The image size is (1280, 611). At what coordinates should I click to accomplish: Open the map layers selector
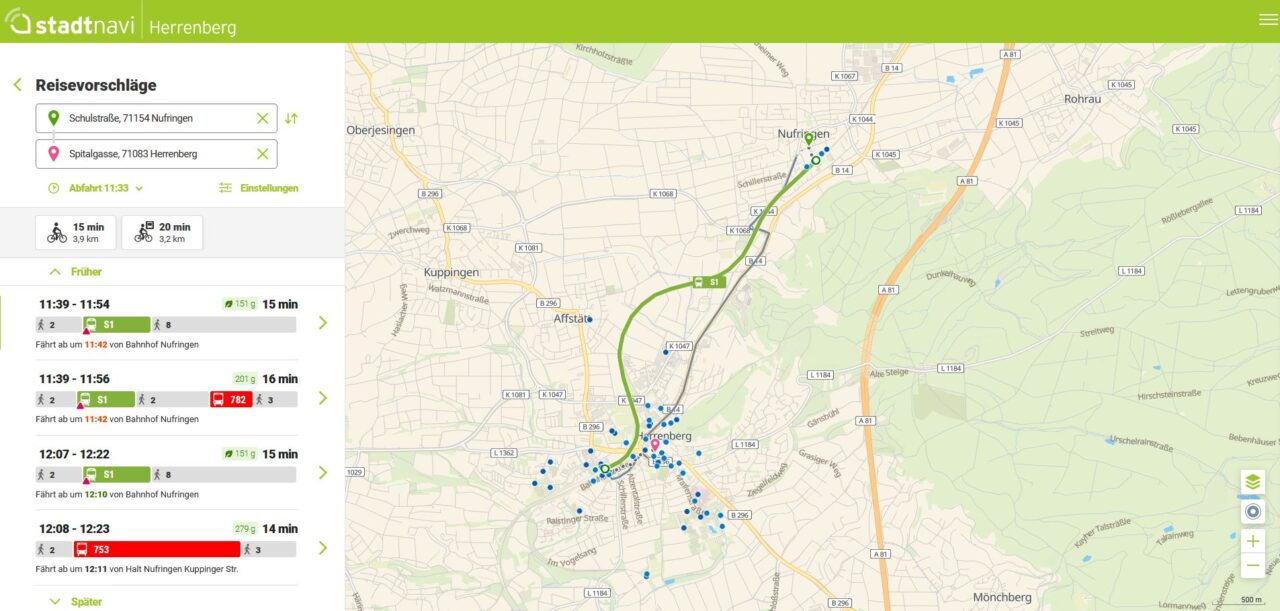[x=1252, y=482]
